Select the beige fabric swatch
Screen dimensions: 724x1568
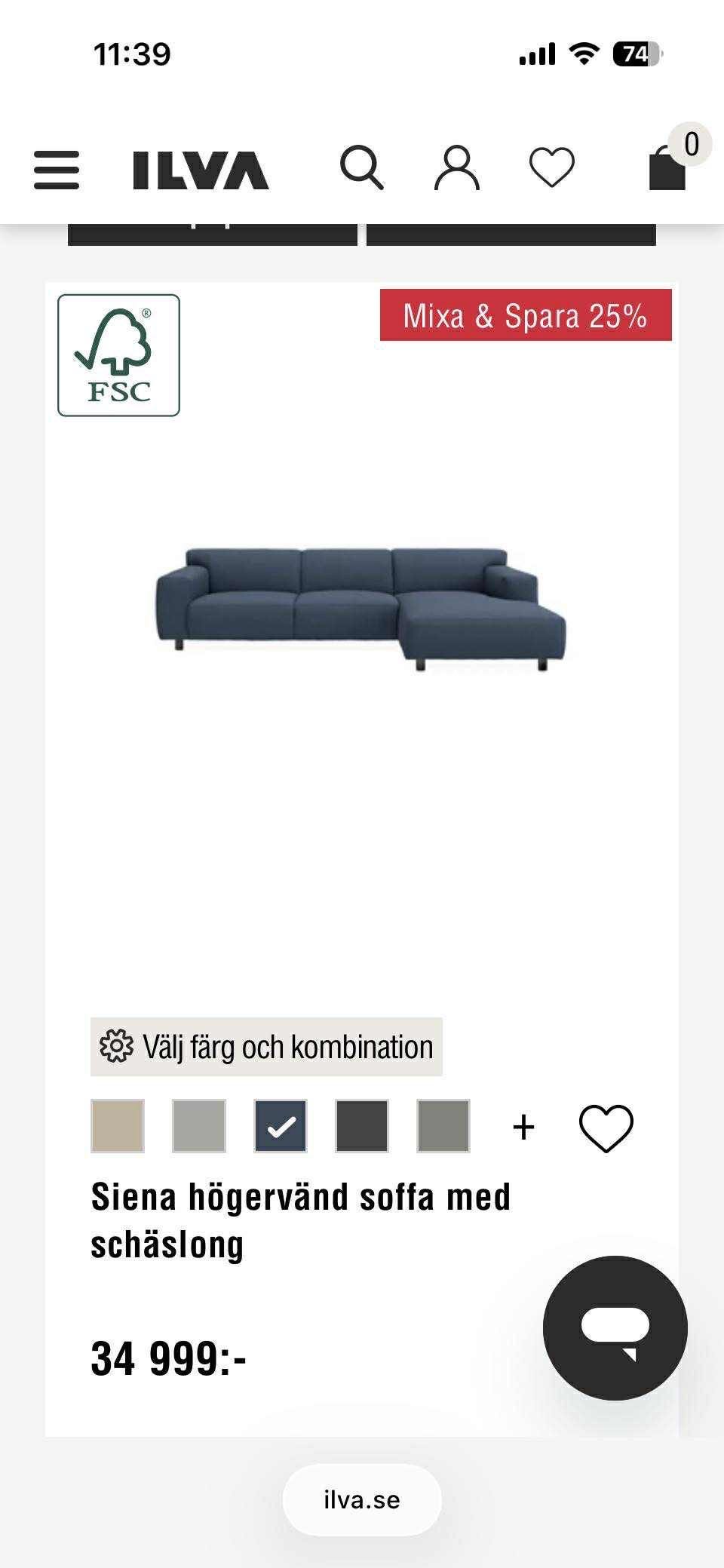point(118,1126)
